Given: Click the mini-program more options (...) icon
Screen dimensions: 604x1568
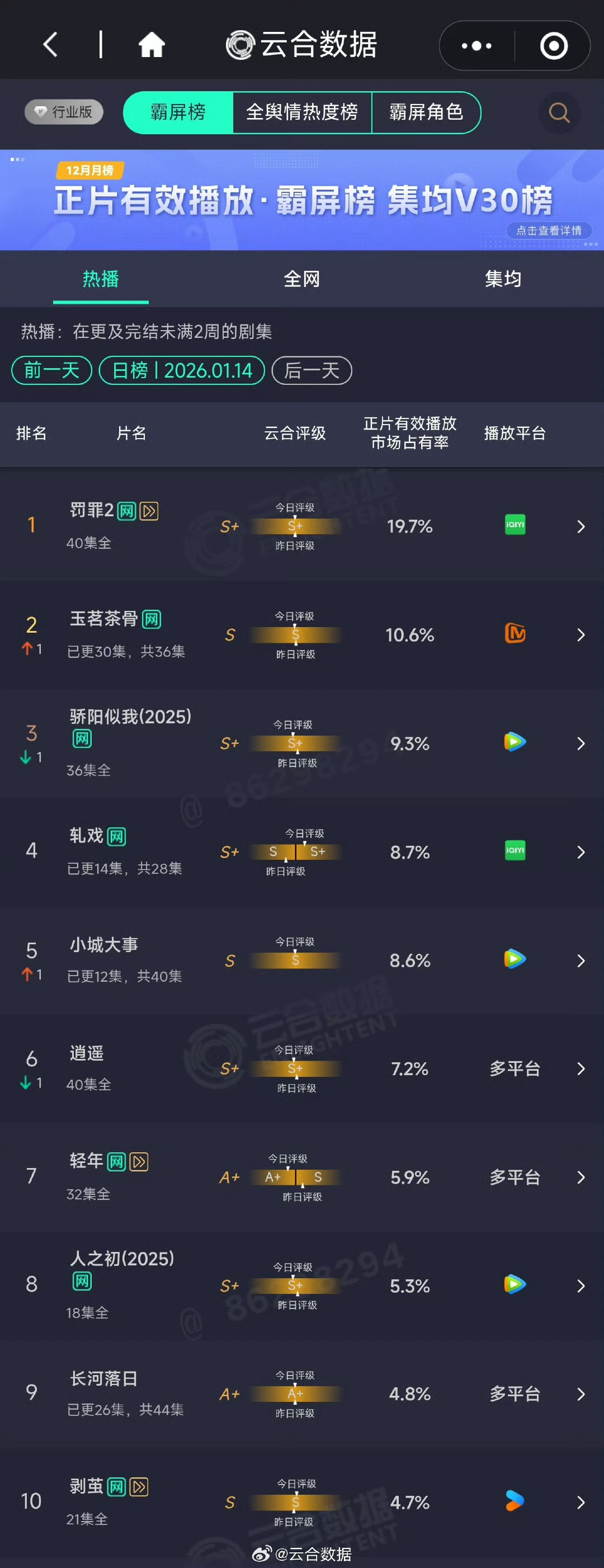Looking at the screenshot, I should point(476,45).
